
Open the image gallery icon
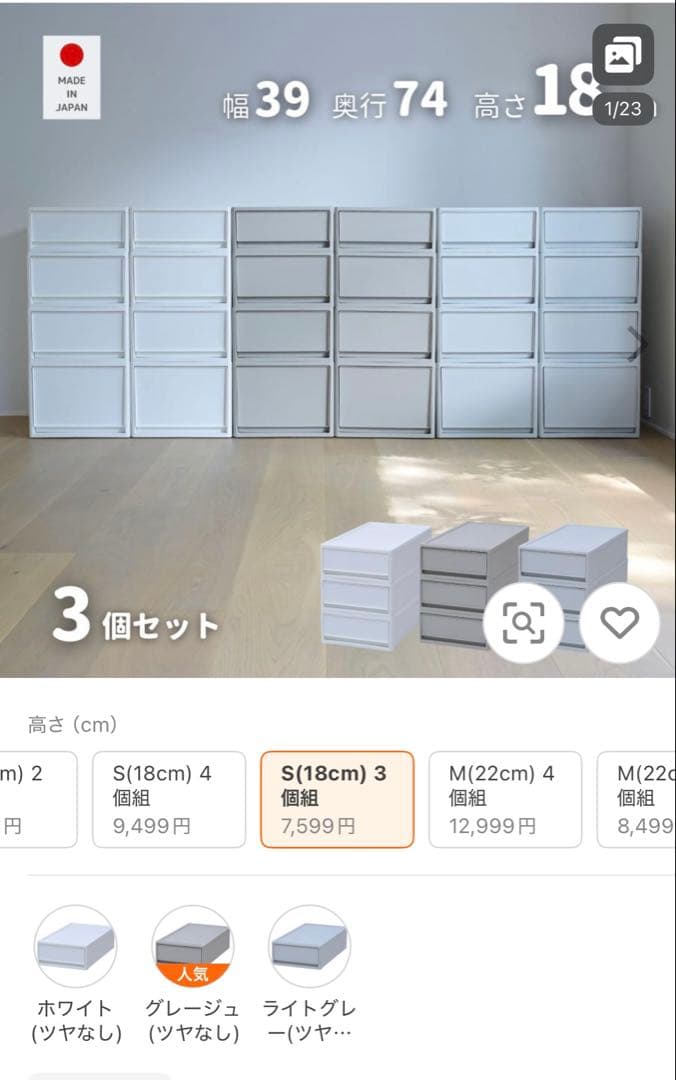click(622, 56)
